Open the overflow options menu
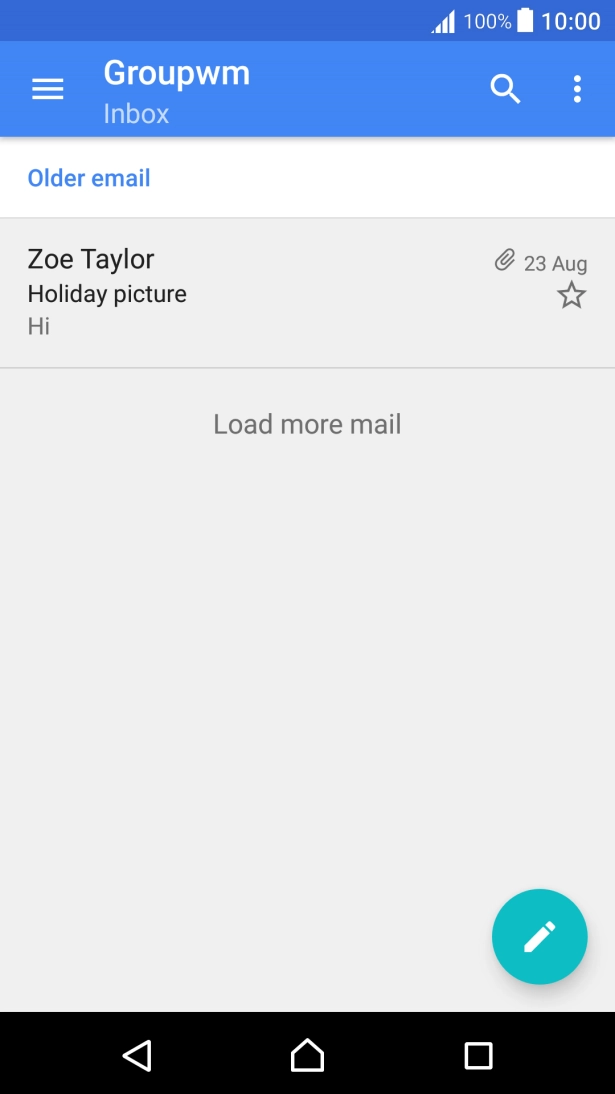 [x=577, y=89]
